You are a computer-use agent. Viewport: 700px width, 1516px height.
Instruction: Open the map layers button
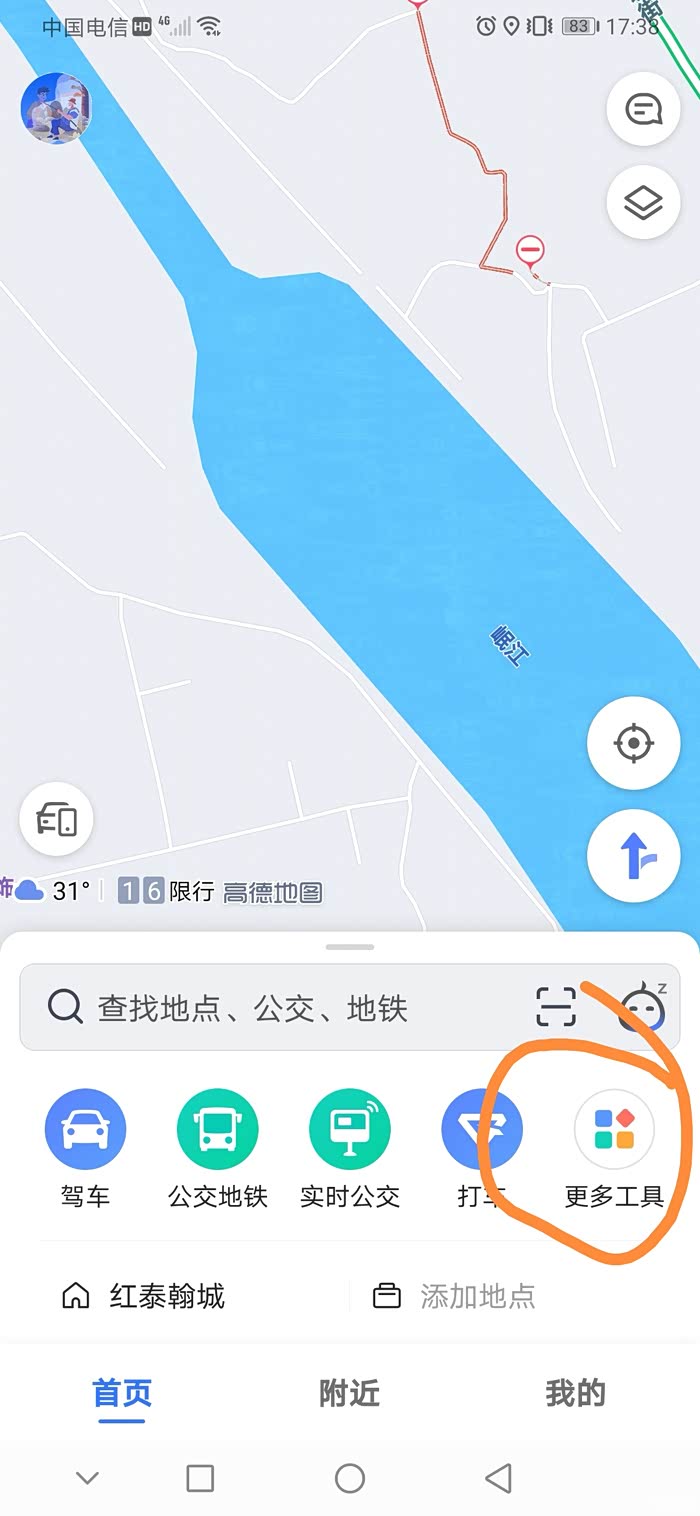pos(643,202)
